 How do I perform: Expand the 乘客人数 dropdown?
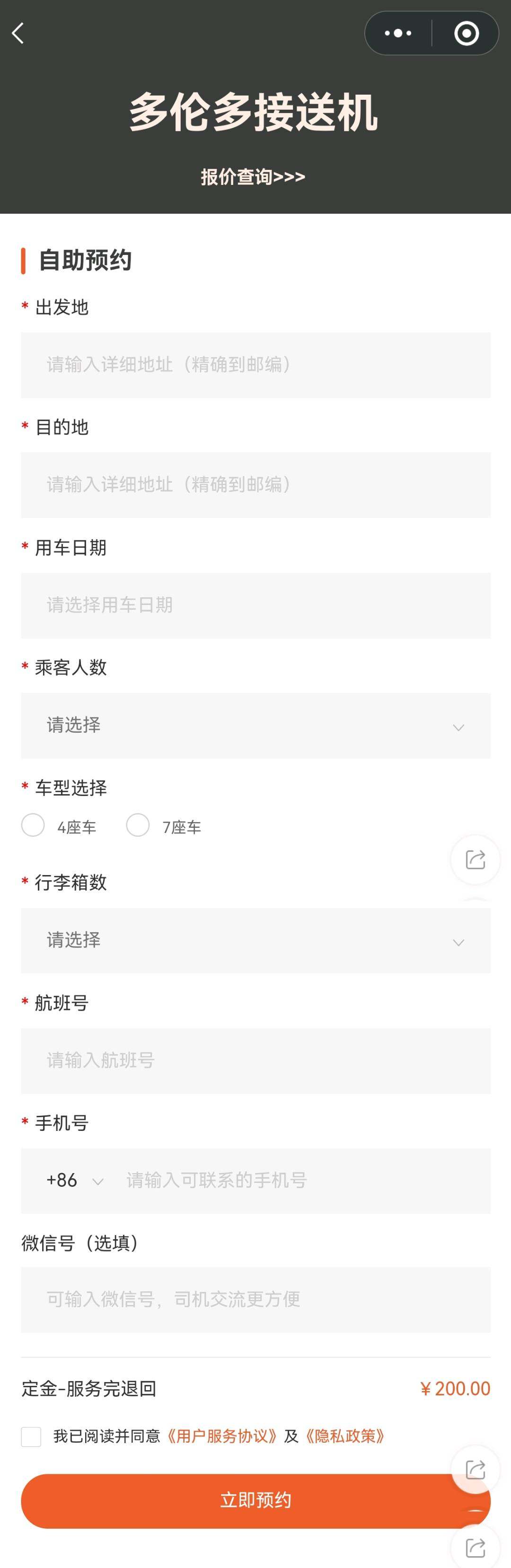(x=256, y=726)
